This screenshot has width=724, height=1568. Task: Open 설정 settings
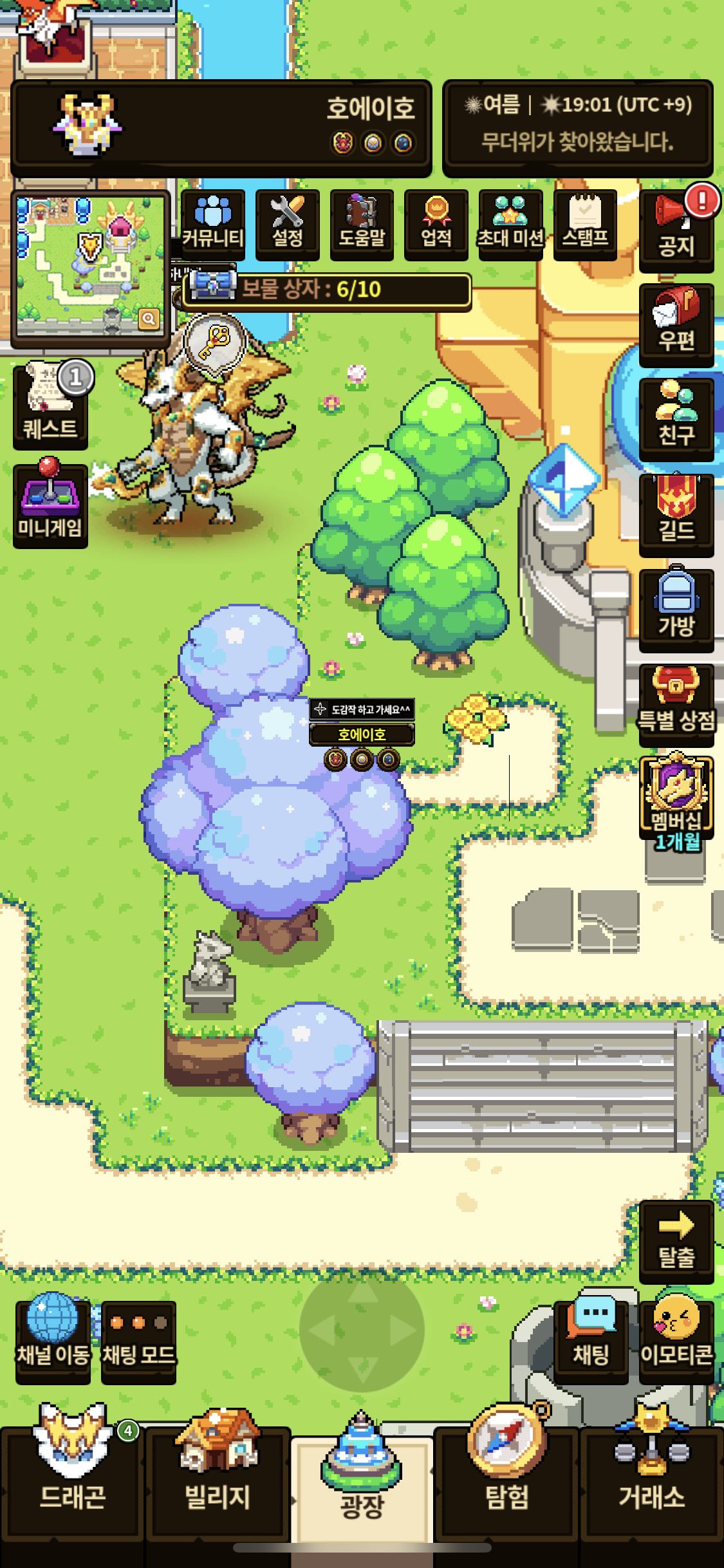click(287, 224)
